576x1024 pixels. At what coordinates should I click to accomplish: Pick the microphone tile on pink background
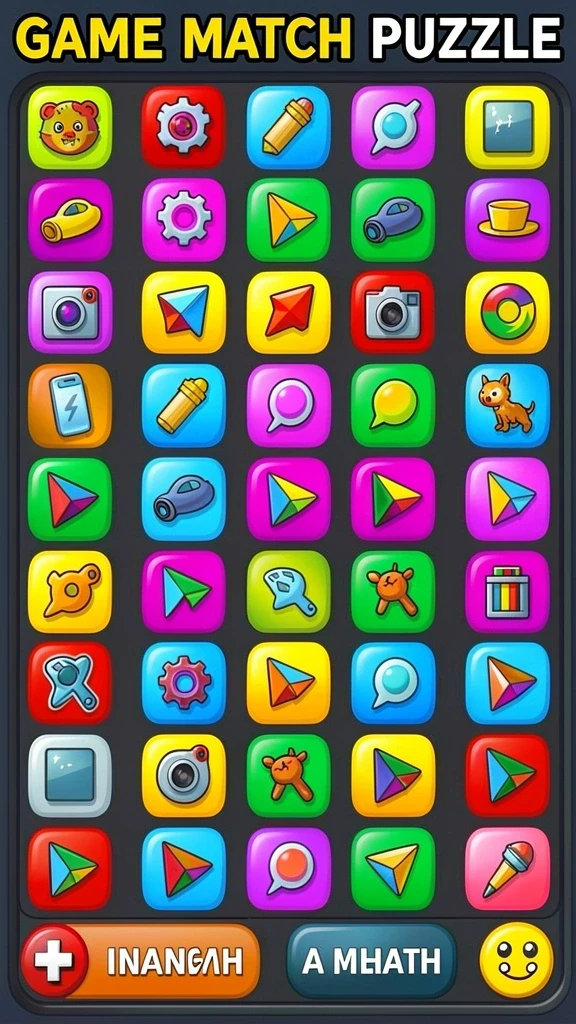[x=507, y=869]
